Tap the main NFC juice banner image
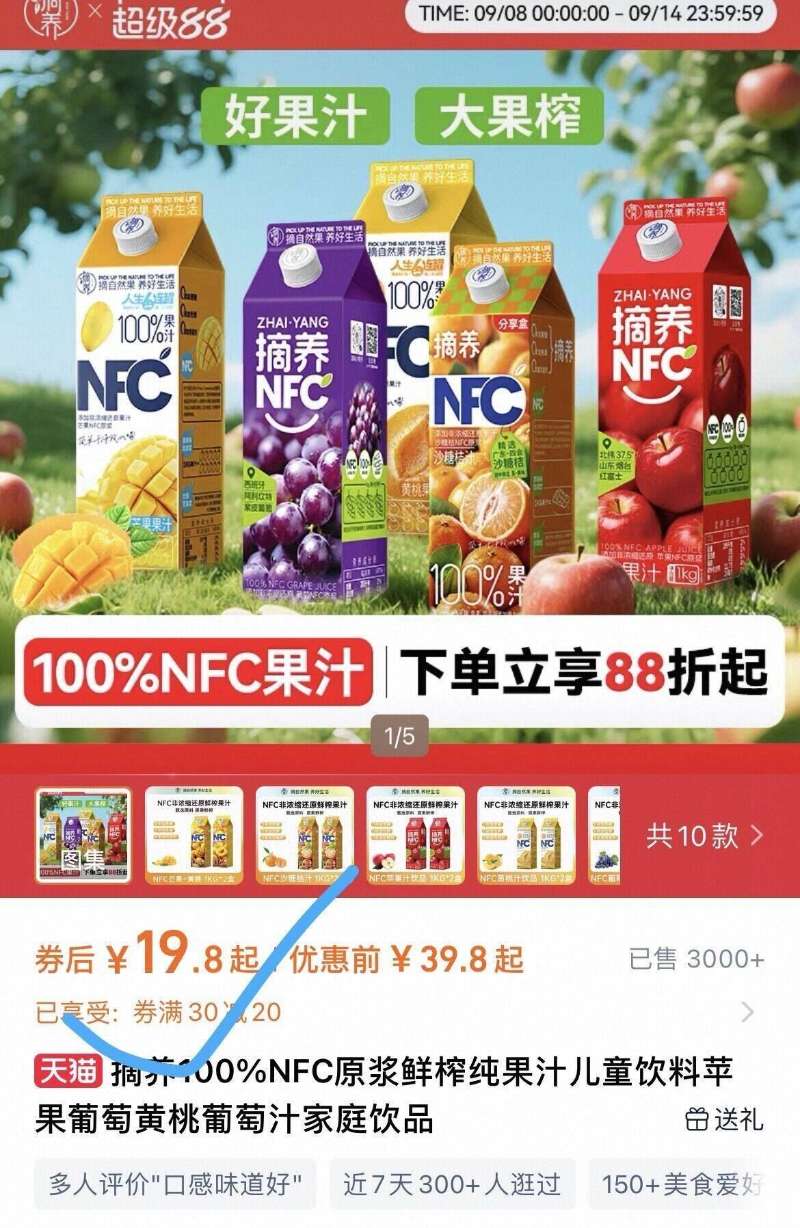This screenshot has height=1228, width=800. point(400,400)
